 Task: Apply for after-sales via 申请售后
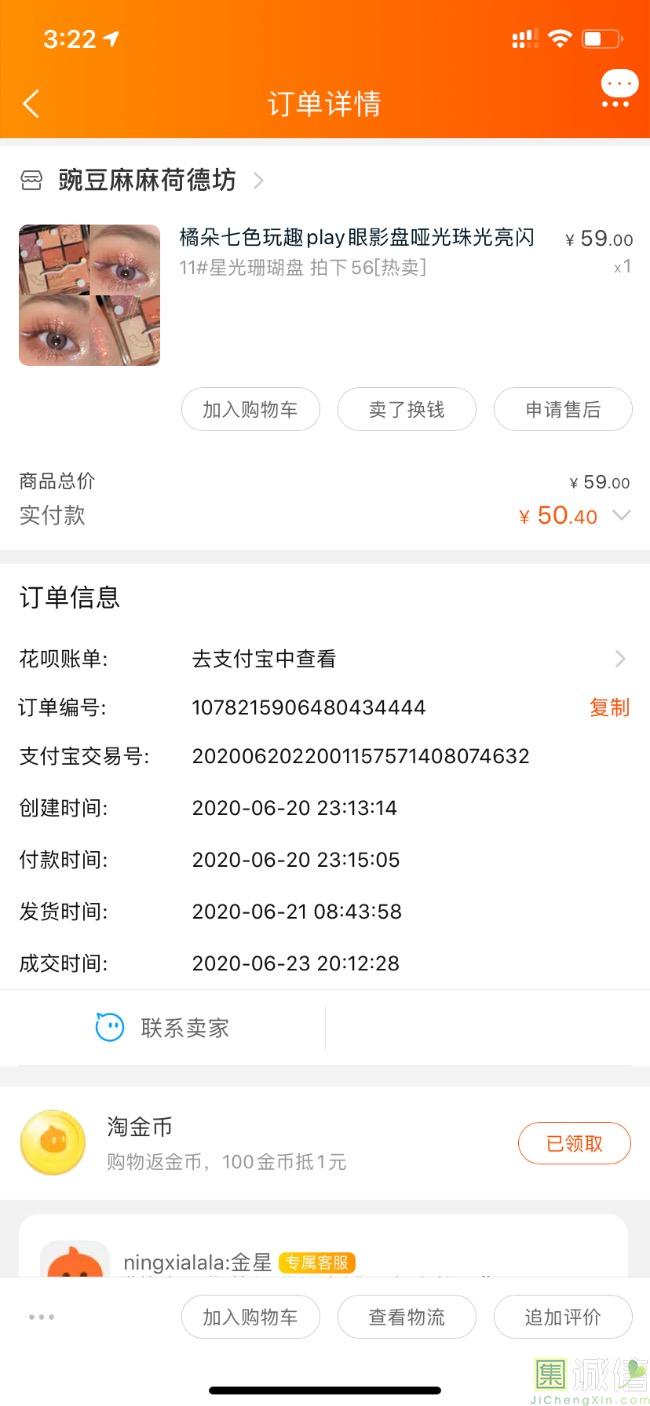click(x=563, y=409)
